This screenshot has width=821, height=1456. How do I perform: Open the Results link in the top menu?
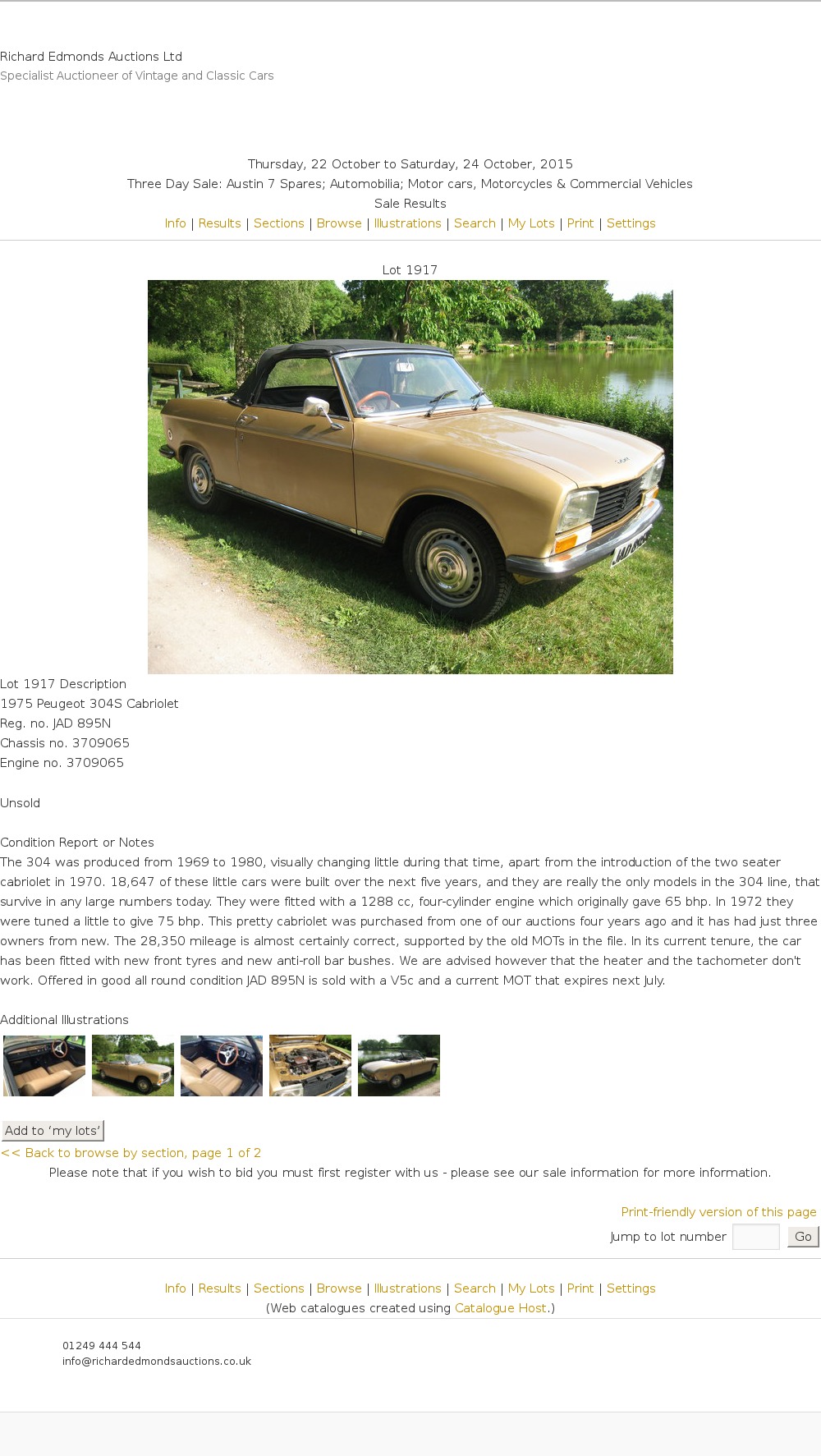pyautogui.click(x=219, y=223)
